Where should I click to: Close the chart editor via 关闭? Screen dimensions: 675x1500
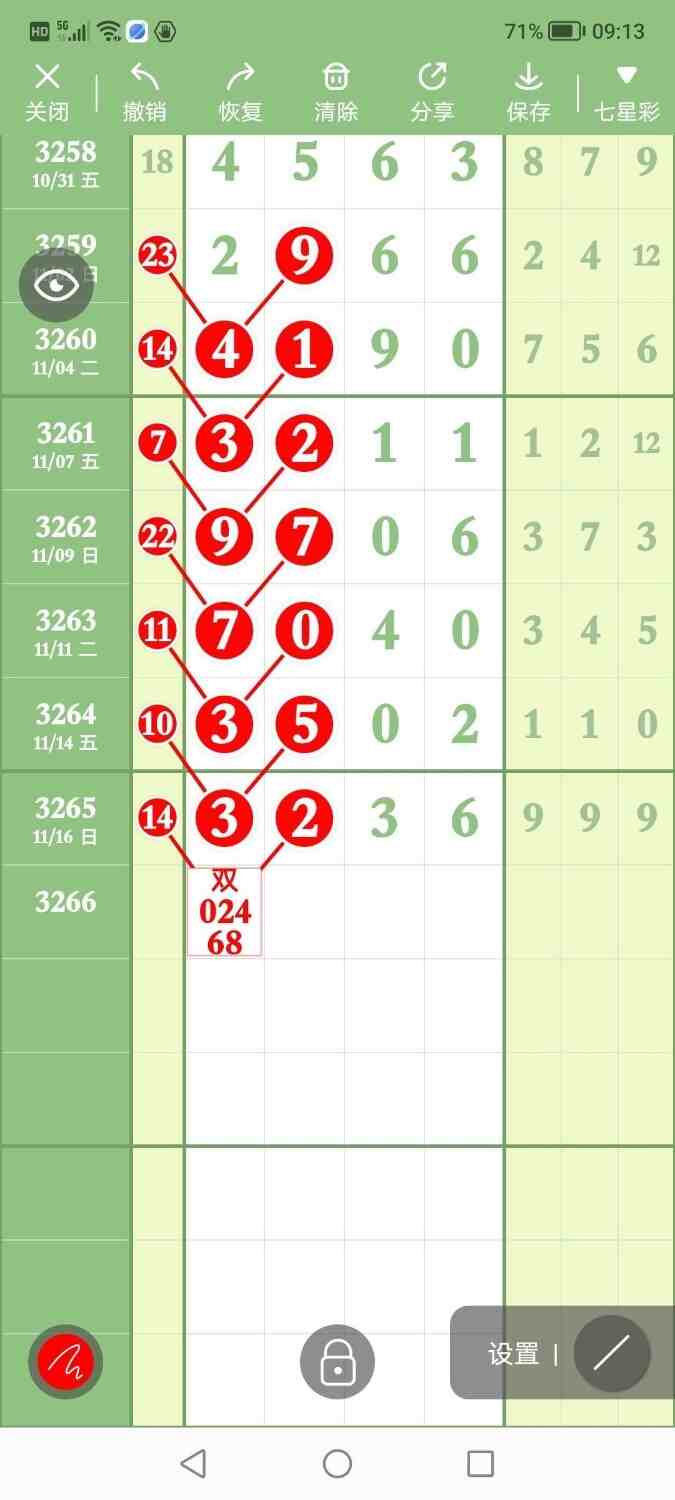point(47,92)
